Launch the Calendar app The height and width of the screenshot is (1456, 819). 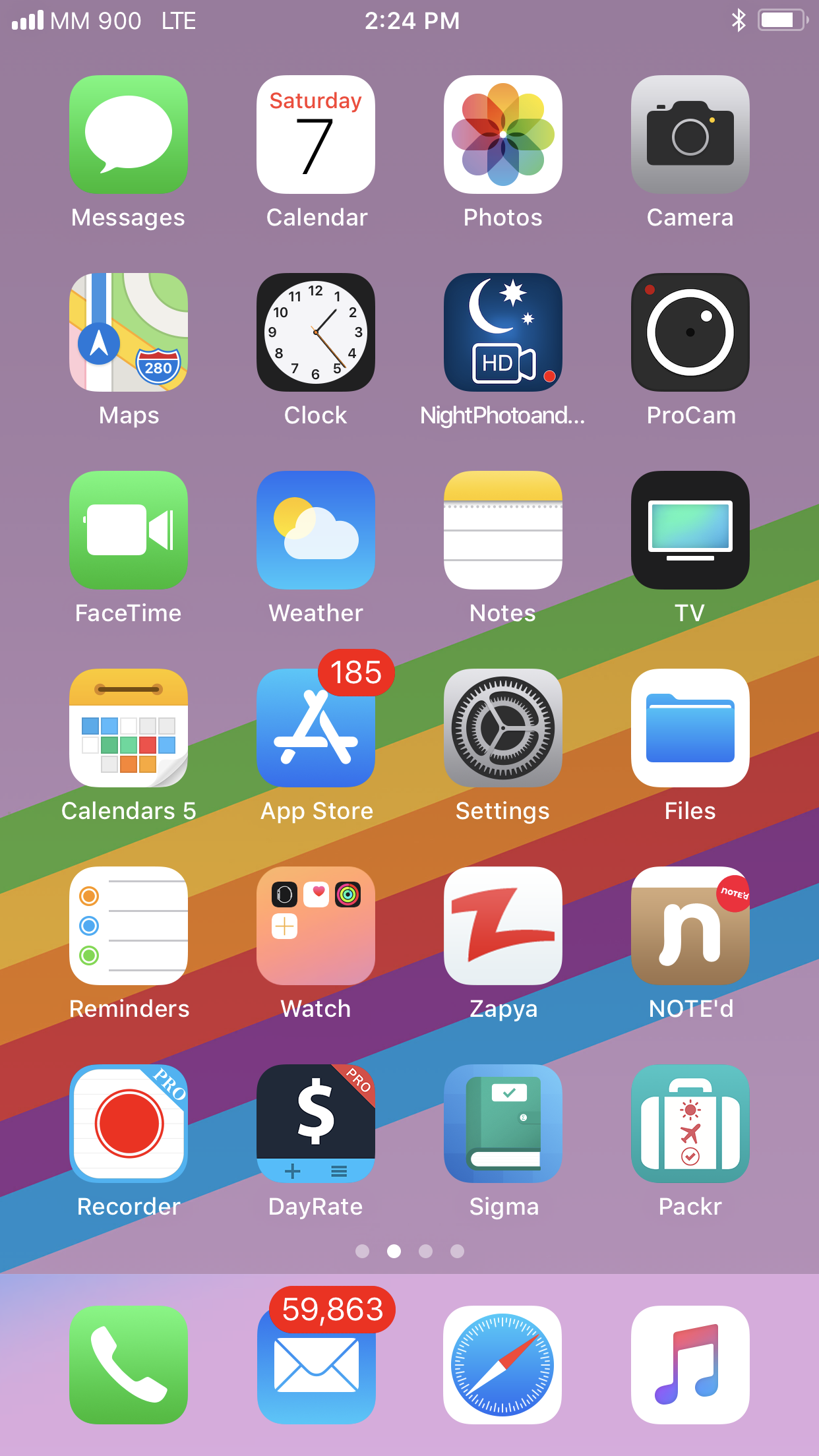[x=316, y=135]
